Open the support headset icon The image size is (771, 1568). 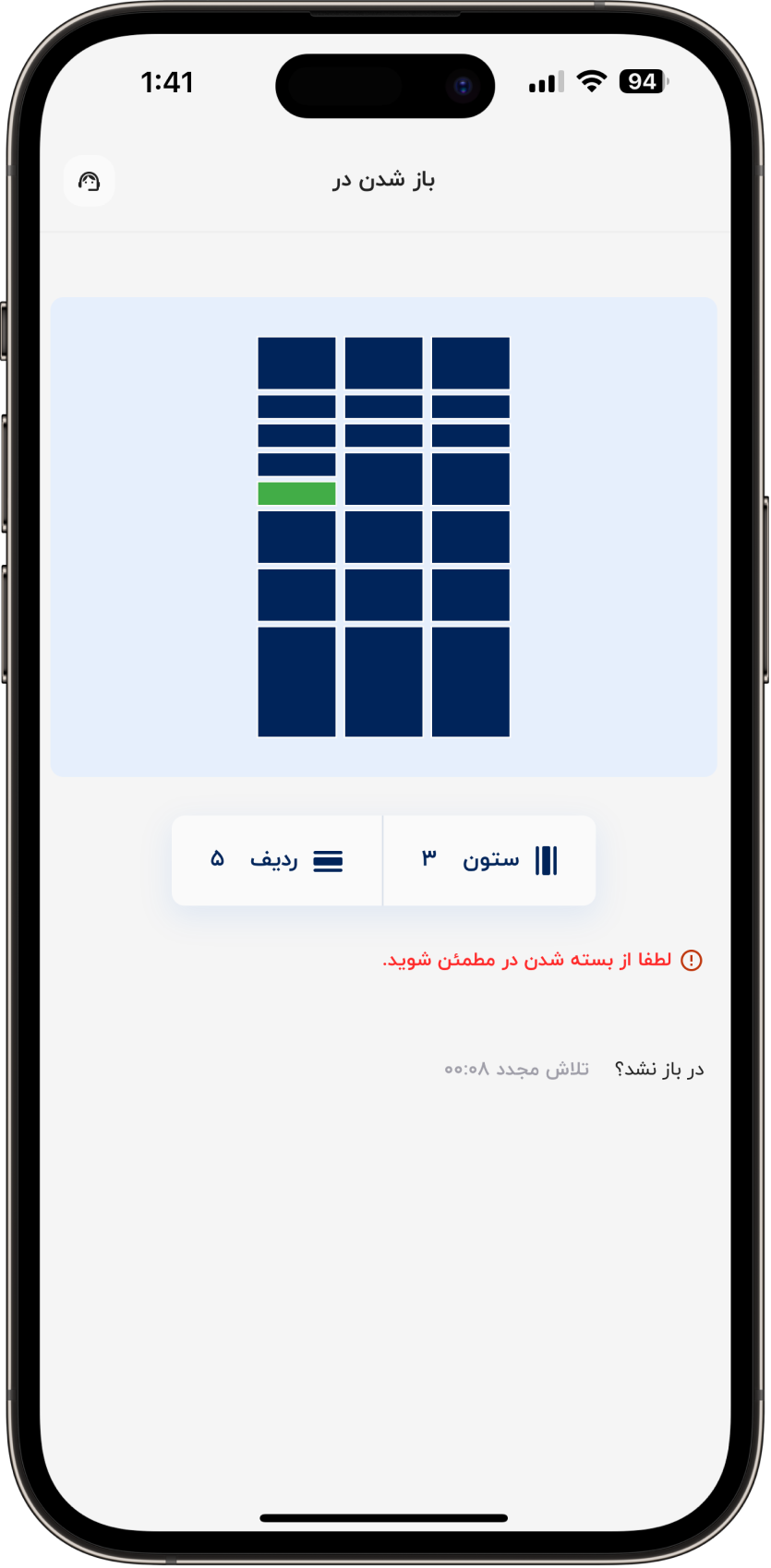[89, 181]
